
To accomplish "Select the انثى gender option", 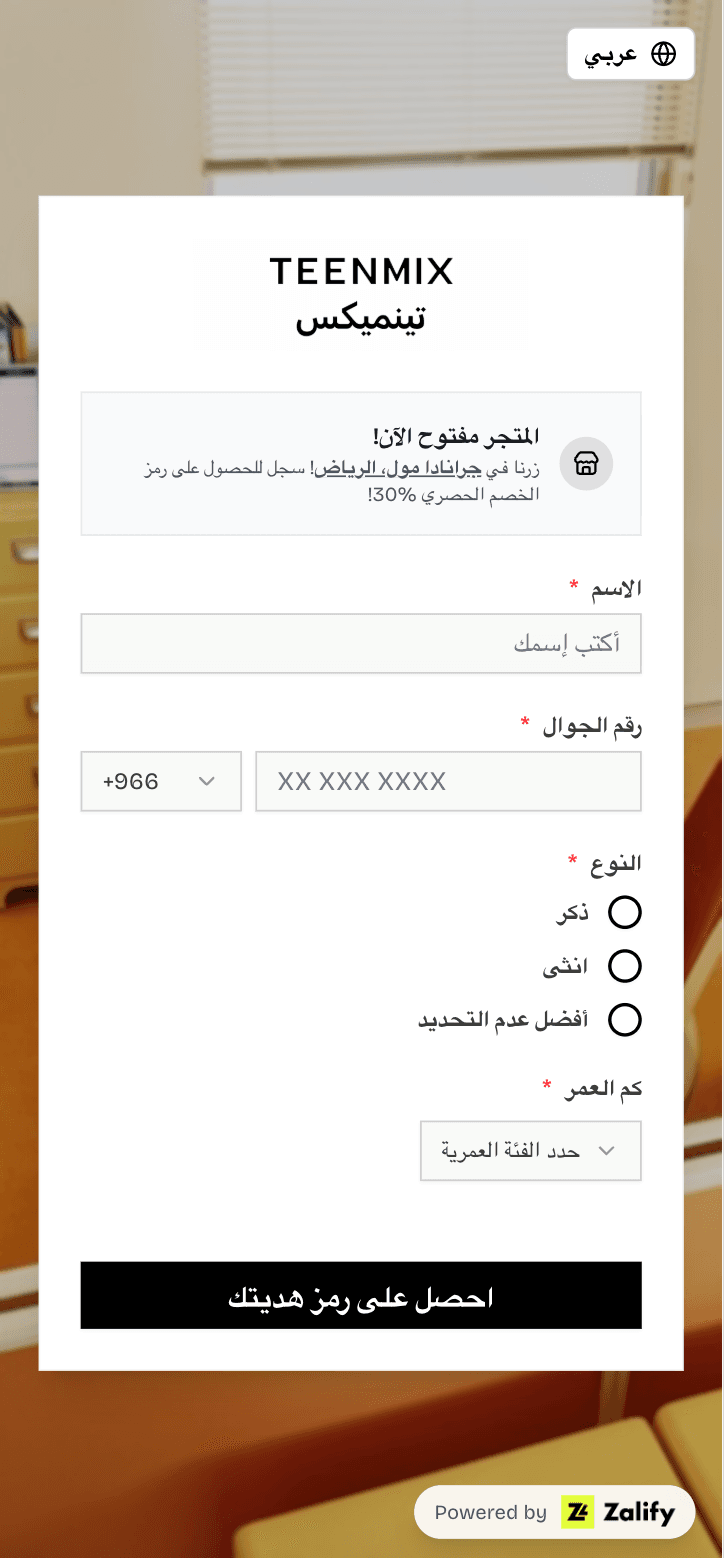I will (626, 966).
